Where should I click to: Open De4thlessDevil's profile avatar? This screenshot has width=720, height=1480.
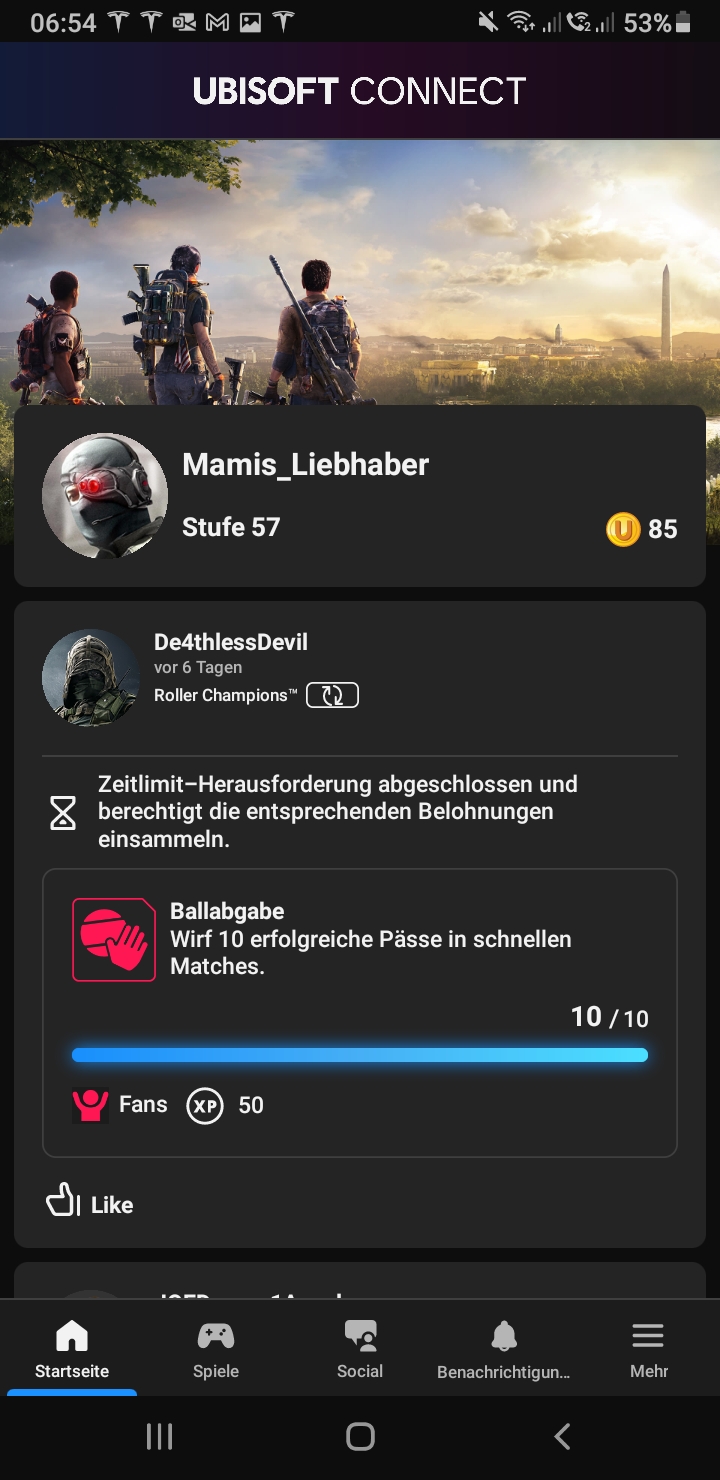coord(91,678)
